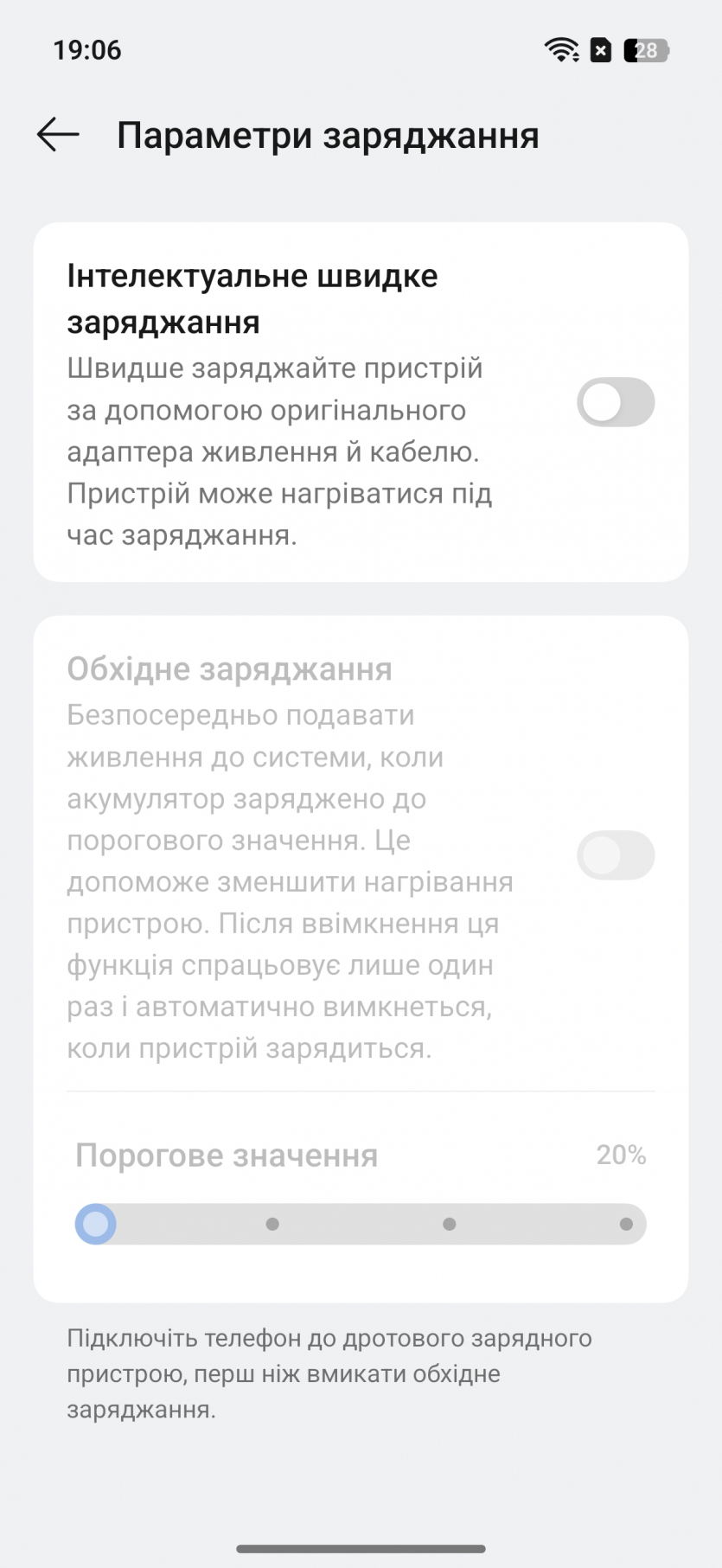Go back from Параметри заряджання

[x=58, y=135]
